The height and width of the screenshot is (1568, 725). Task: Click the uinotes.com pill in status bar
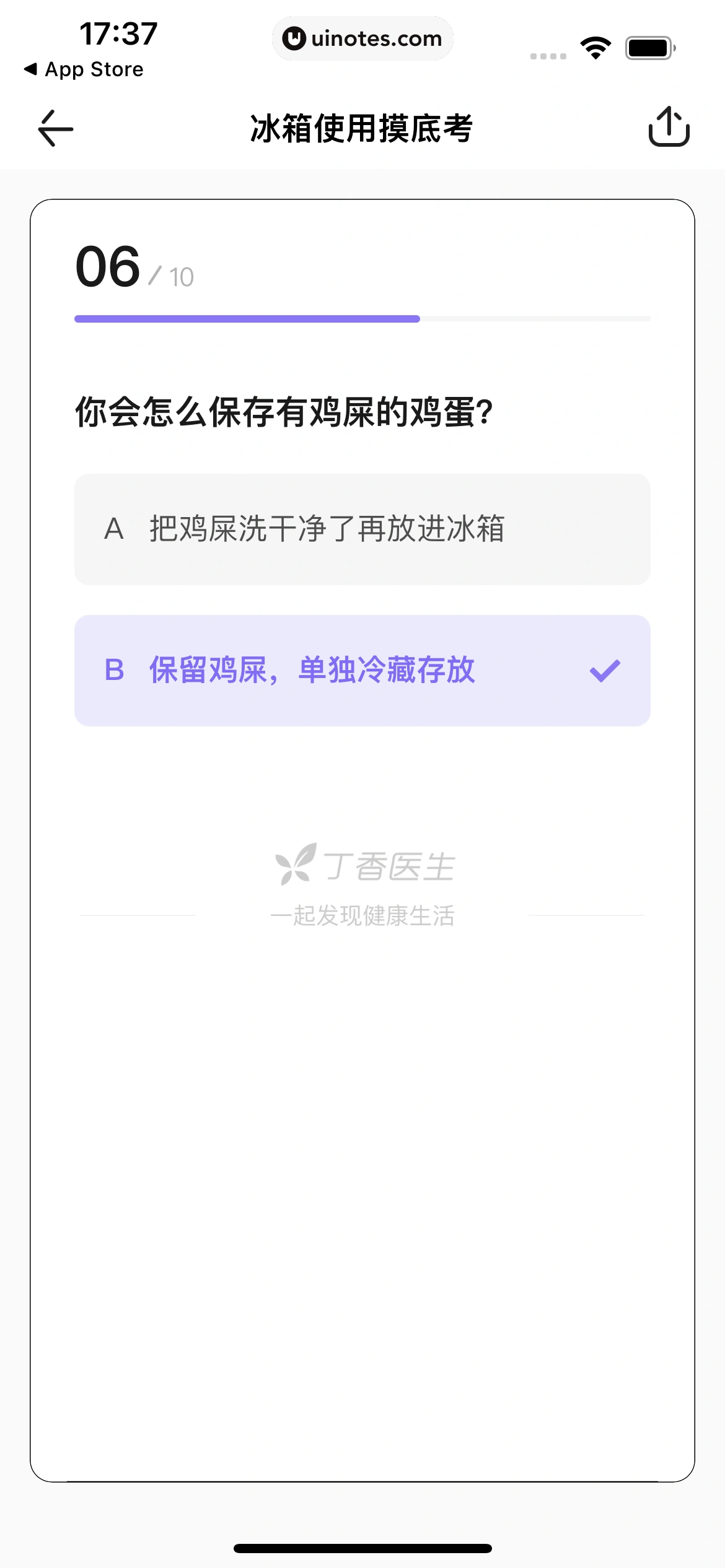tap(362, 38)
